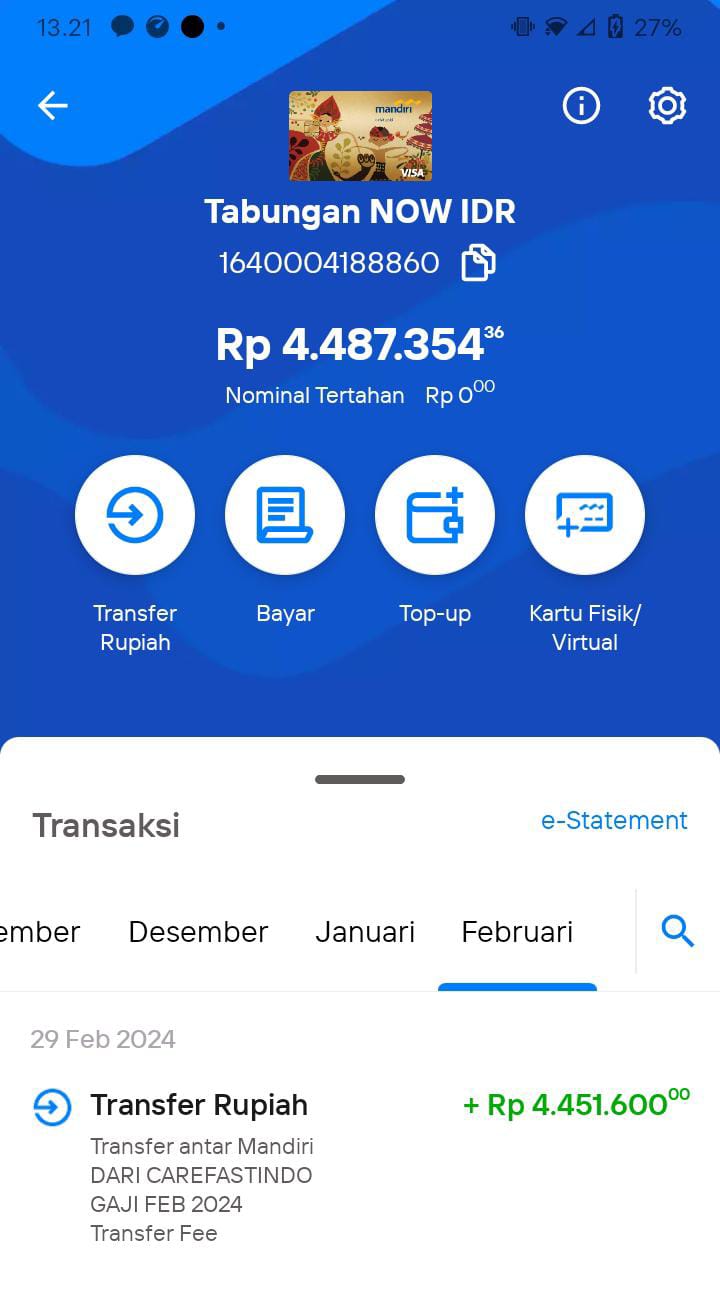Switch to the Desember tab
Screen dimensions: 720x1307
point(198,932)
